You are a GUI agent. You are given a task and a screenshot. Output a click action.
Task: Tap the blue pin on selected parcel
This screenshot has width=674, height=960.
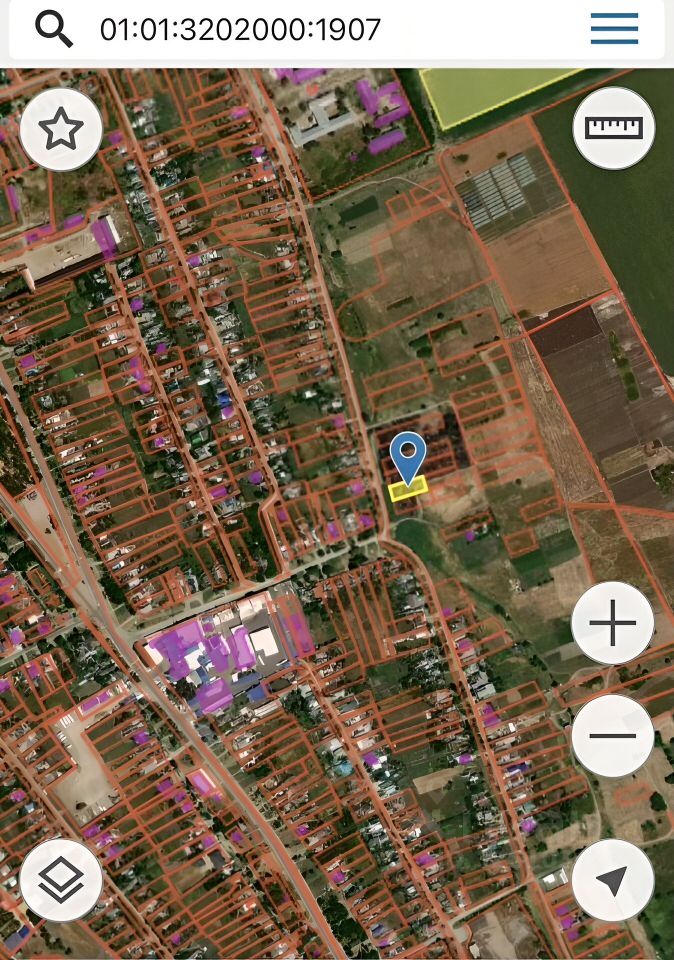tap(408, 456)
